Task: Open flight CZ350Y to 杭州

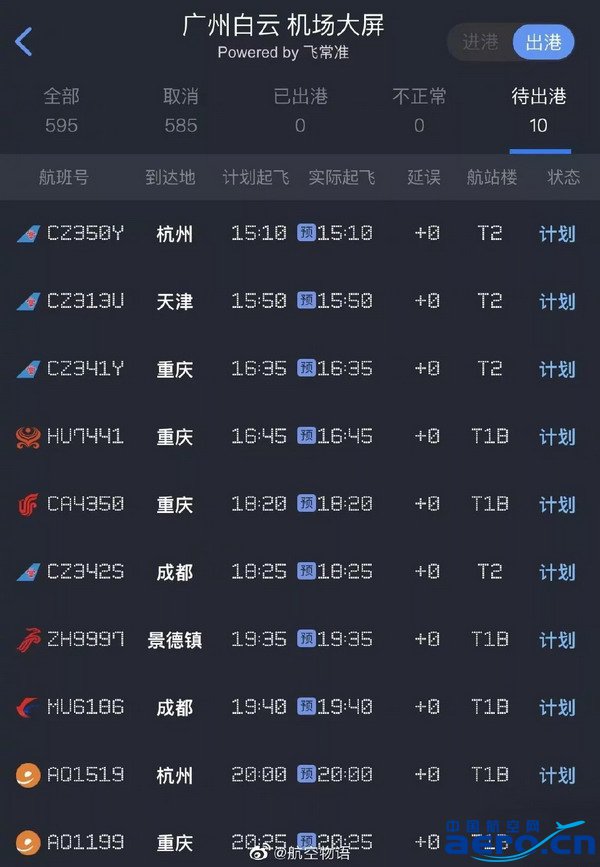Action: 300,234
